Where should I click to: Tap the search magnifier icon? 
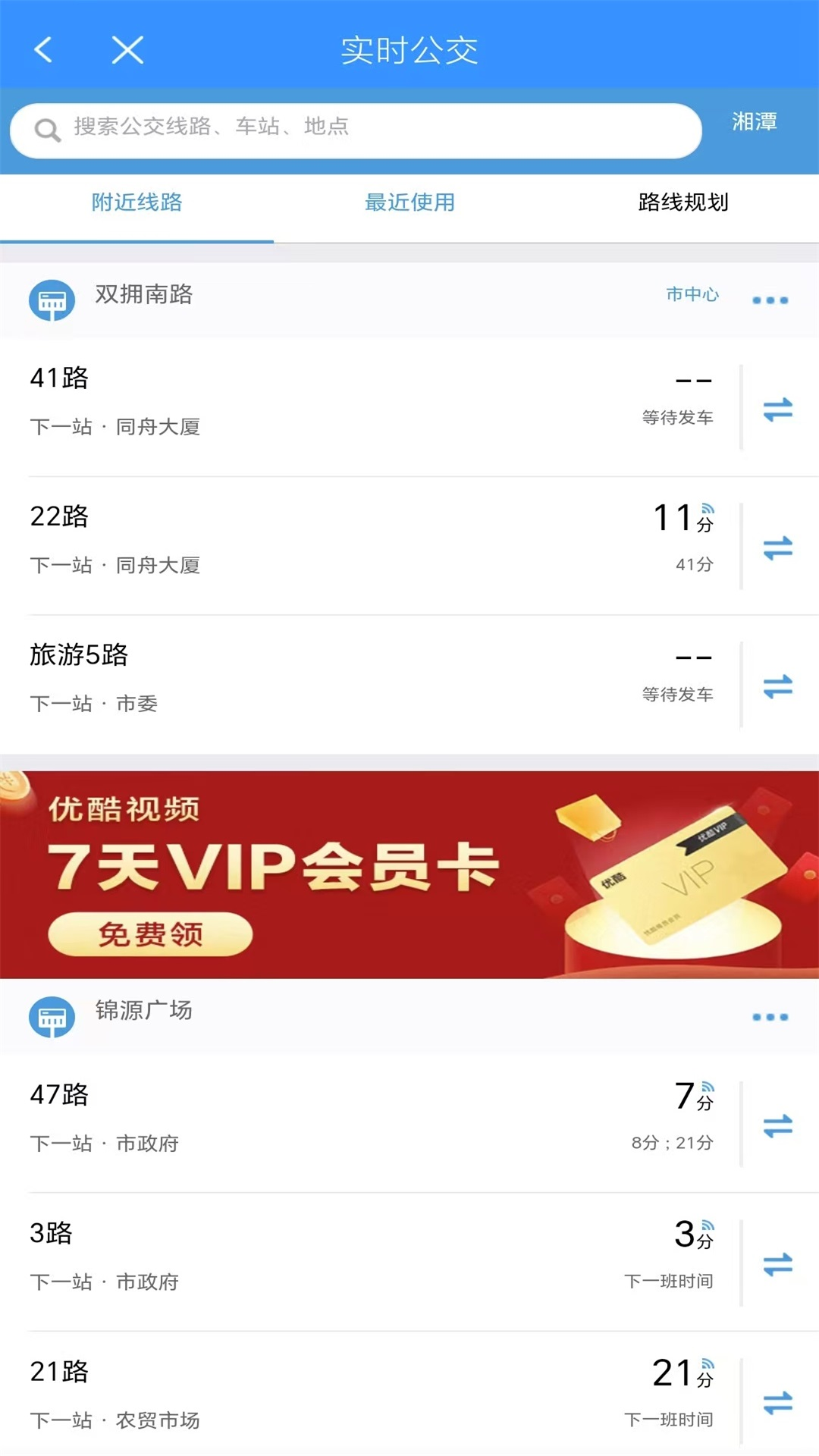[x=47, y=129]
